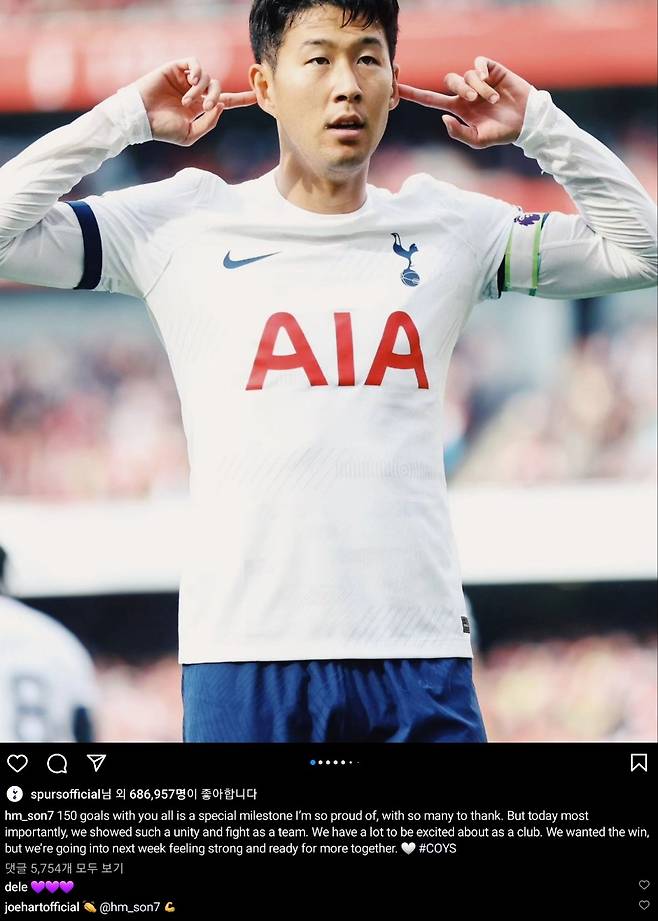Like the hm_son7 post
Screen dimensions: 658x921
coord(17,763)
